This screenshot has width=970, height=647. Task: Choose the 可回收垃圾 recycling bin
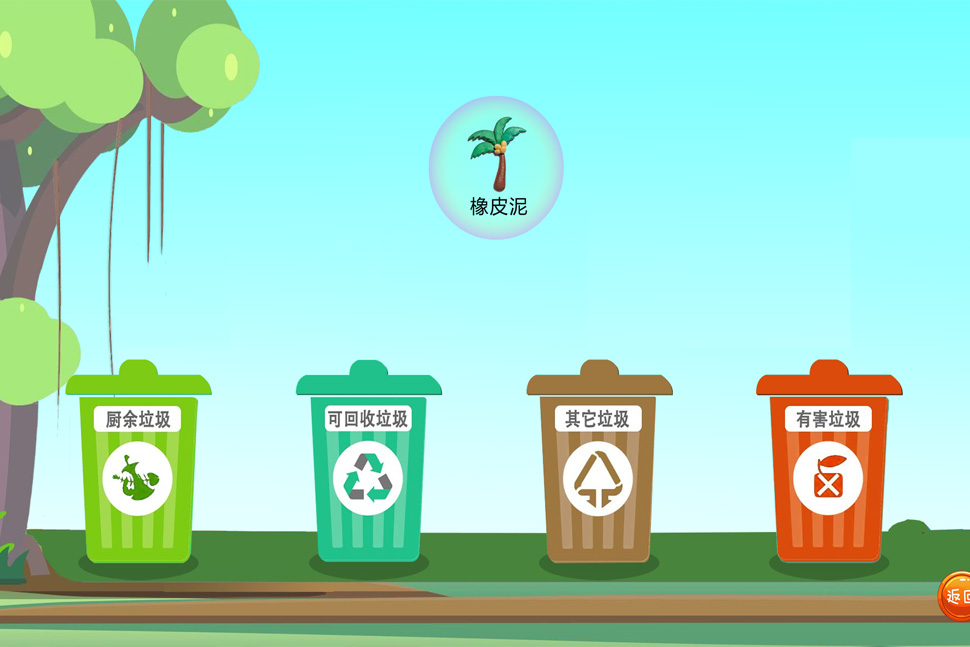pos(368,470)
